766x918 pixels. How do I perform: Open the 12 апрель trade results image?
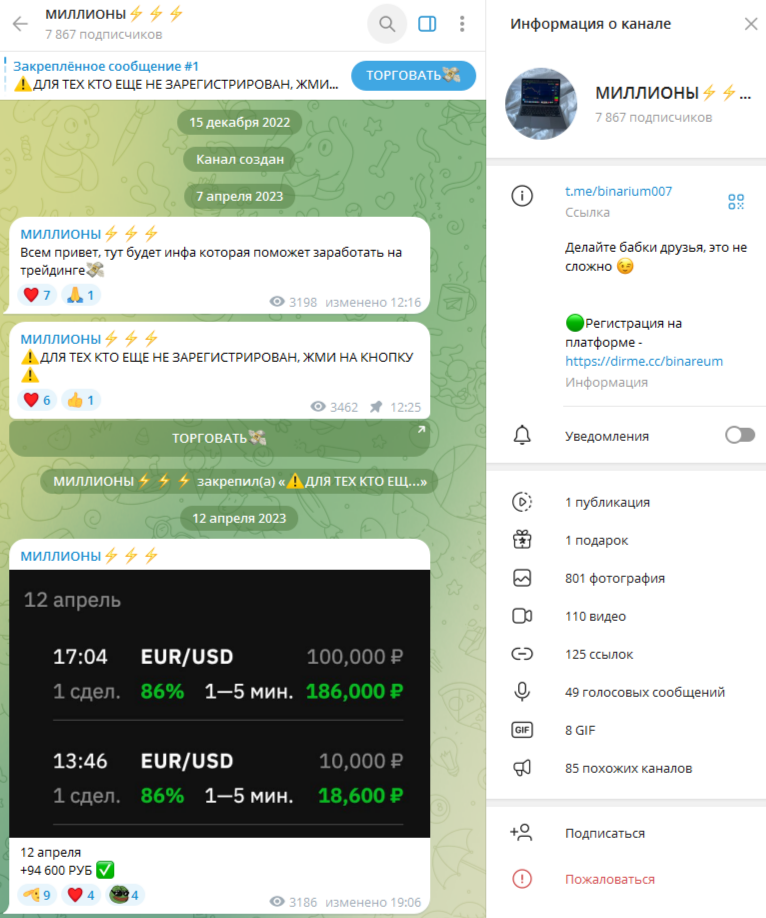pos(219,703)
